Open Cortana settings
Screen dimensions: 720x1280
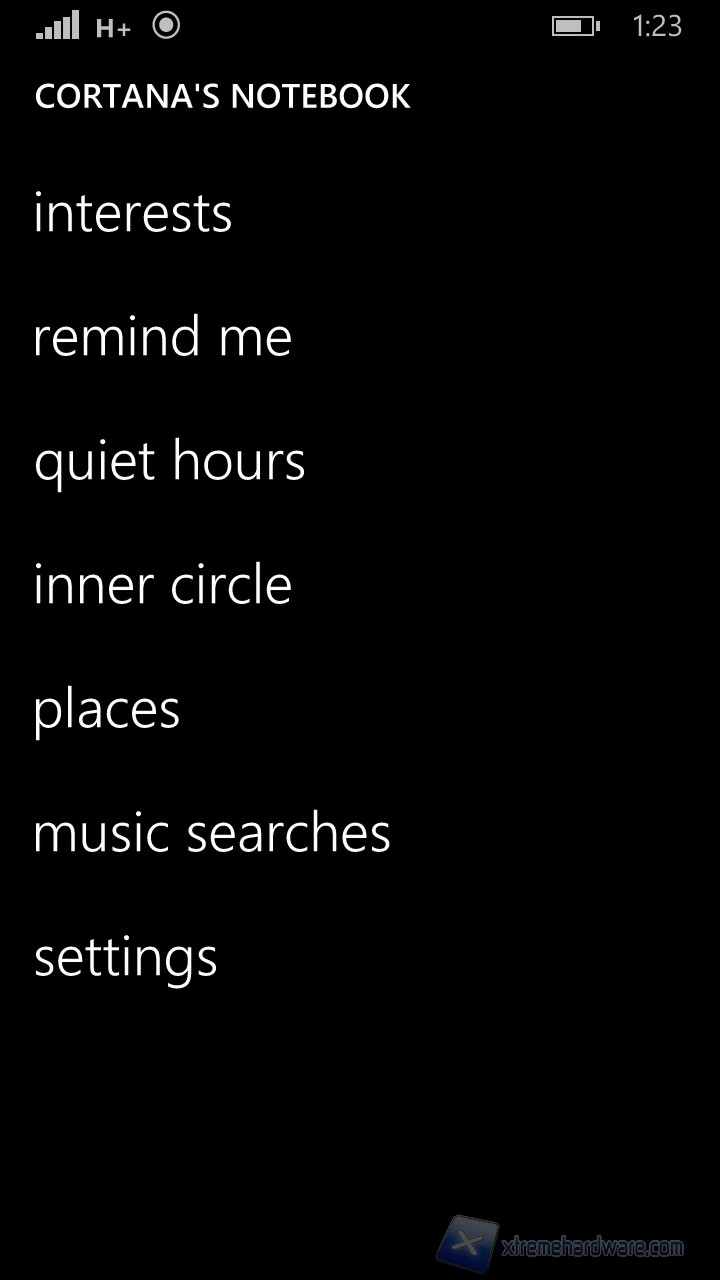click(126, 958)
